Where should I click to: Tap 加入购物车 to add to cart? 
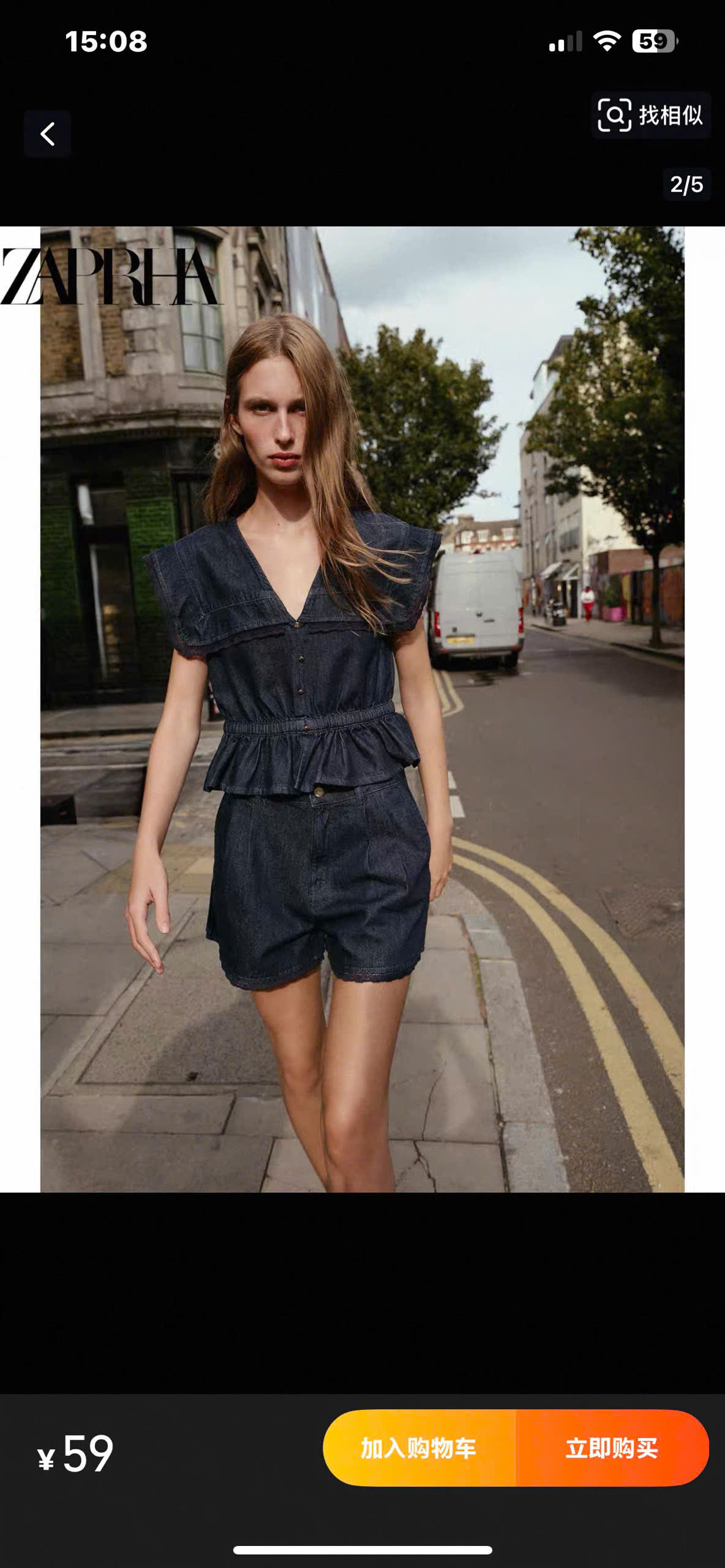coord(419,1448)
